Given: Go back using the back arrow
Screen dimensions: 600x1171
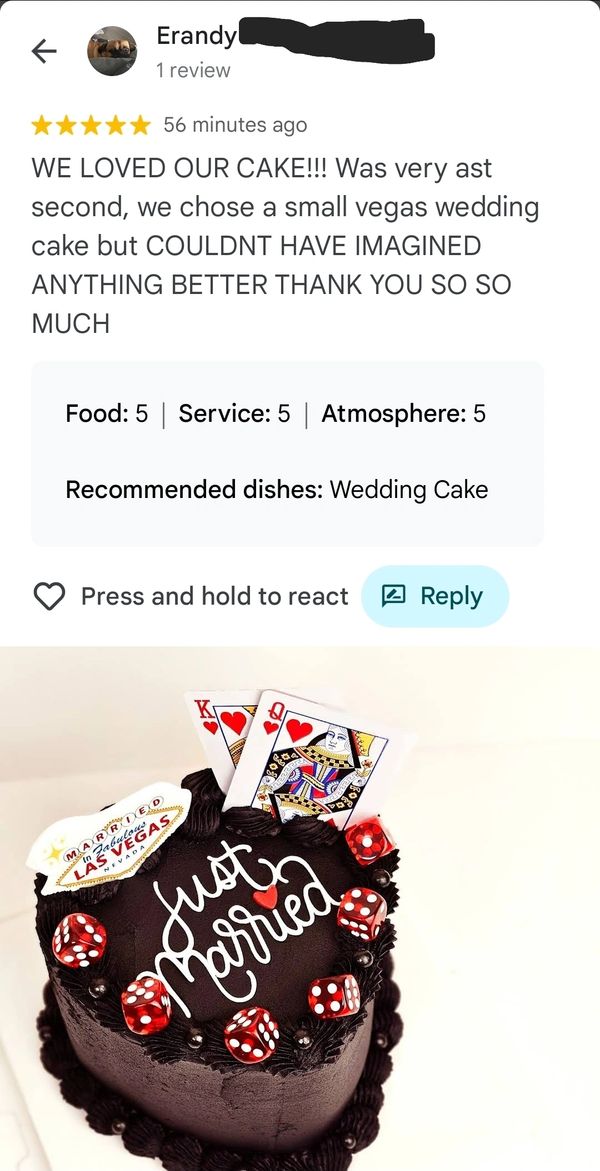Looking at the screenshot, I should [44, 52].
